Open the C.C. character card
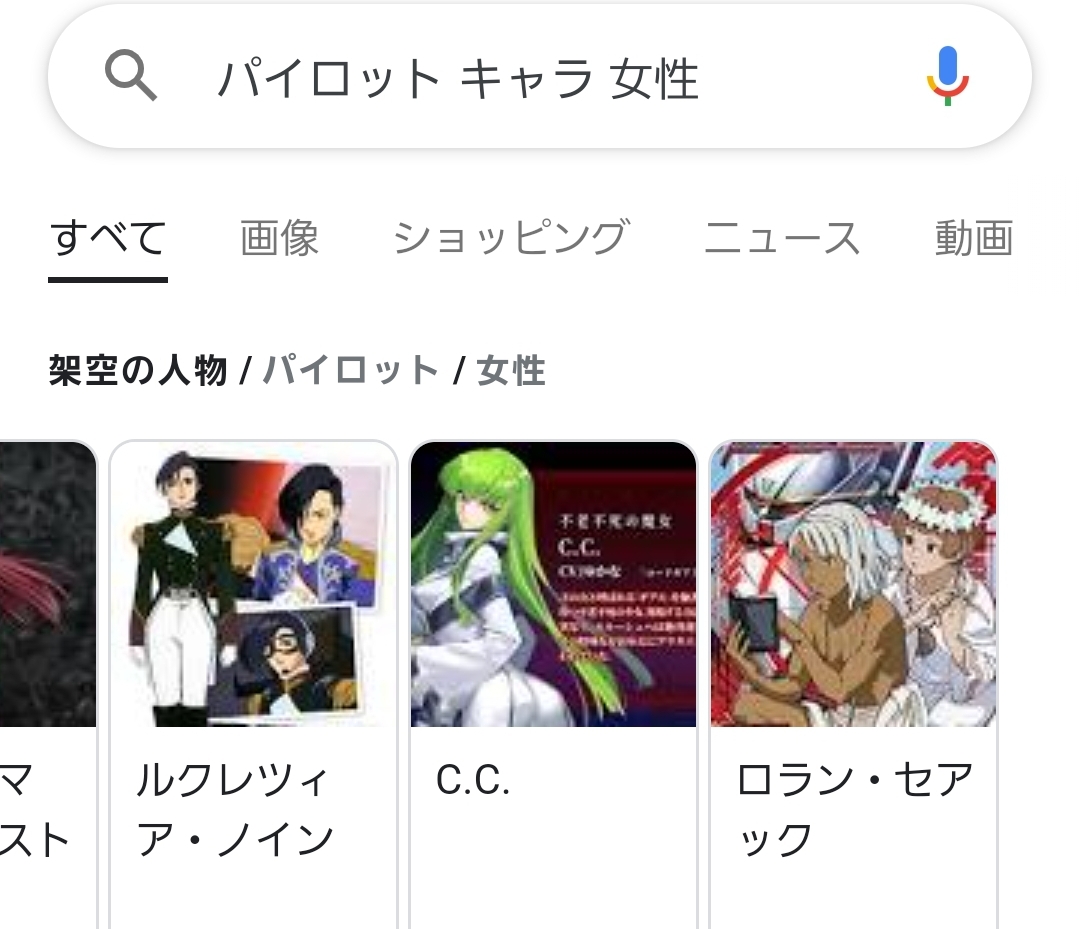This screenshot has width=1080, height=929. click(554, 680)
